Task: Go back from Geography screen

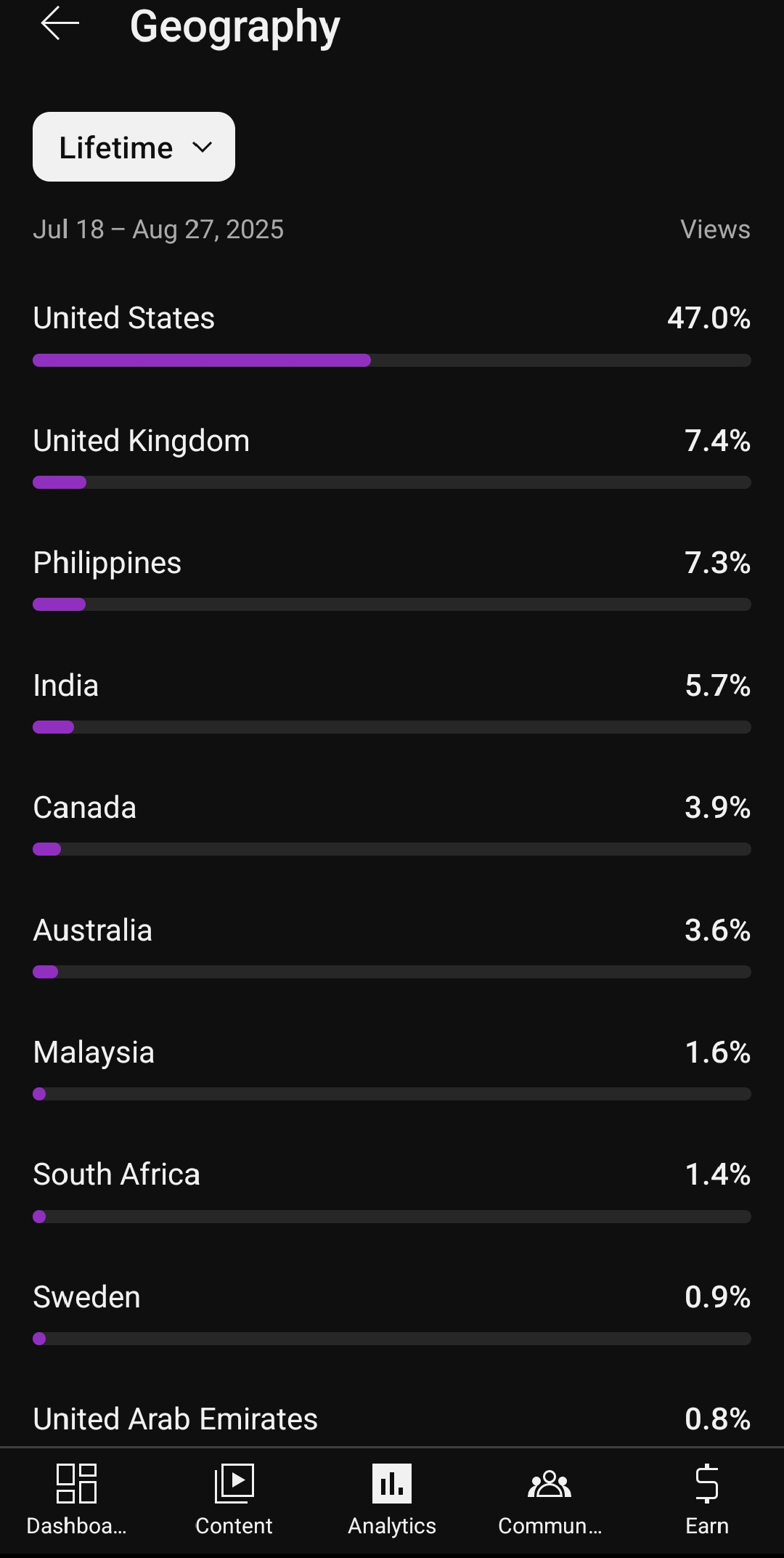Action: (x=60, y=25)
